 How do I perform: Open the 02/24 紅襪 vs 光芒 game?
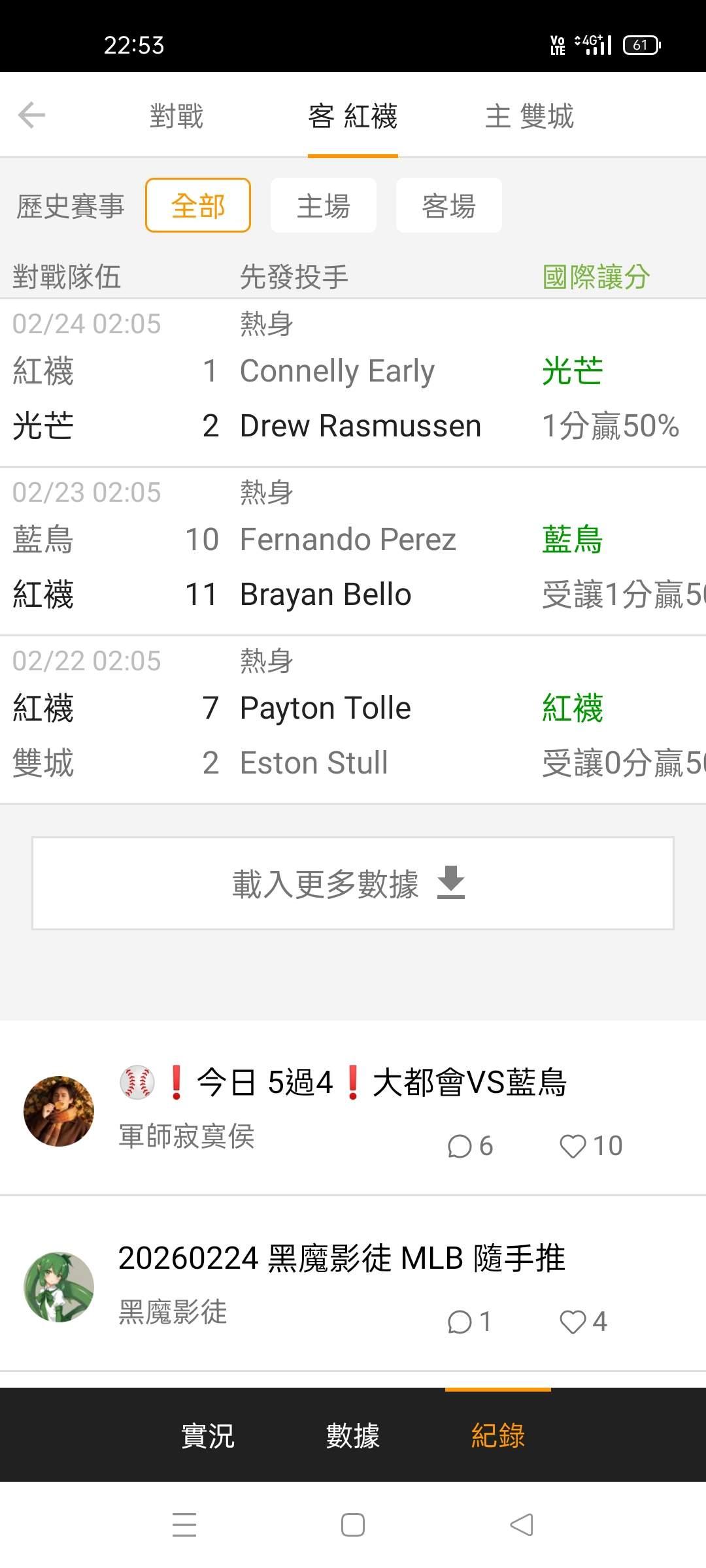tap(353, 382)
